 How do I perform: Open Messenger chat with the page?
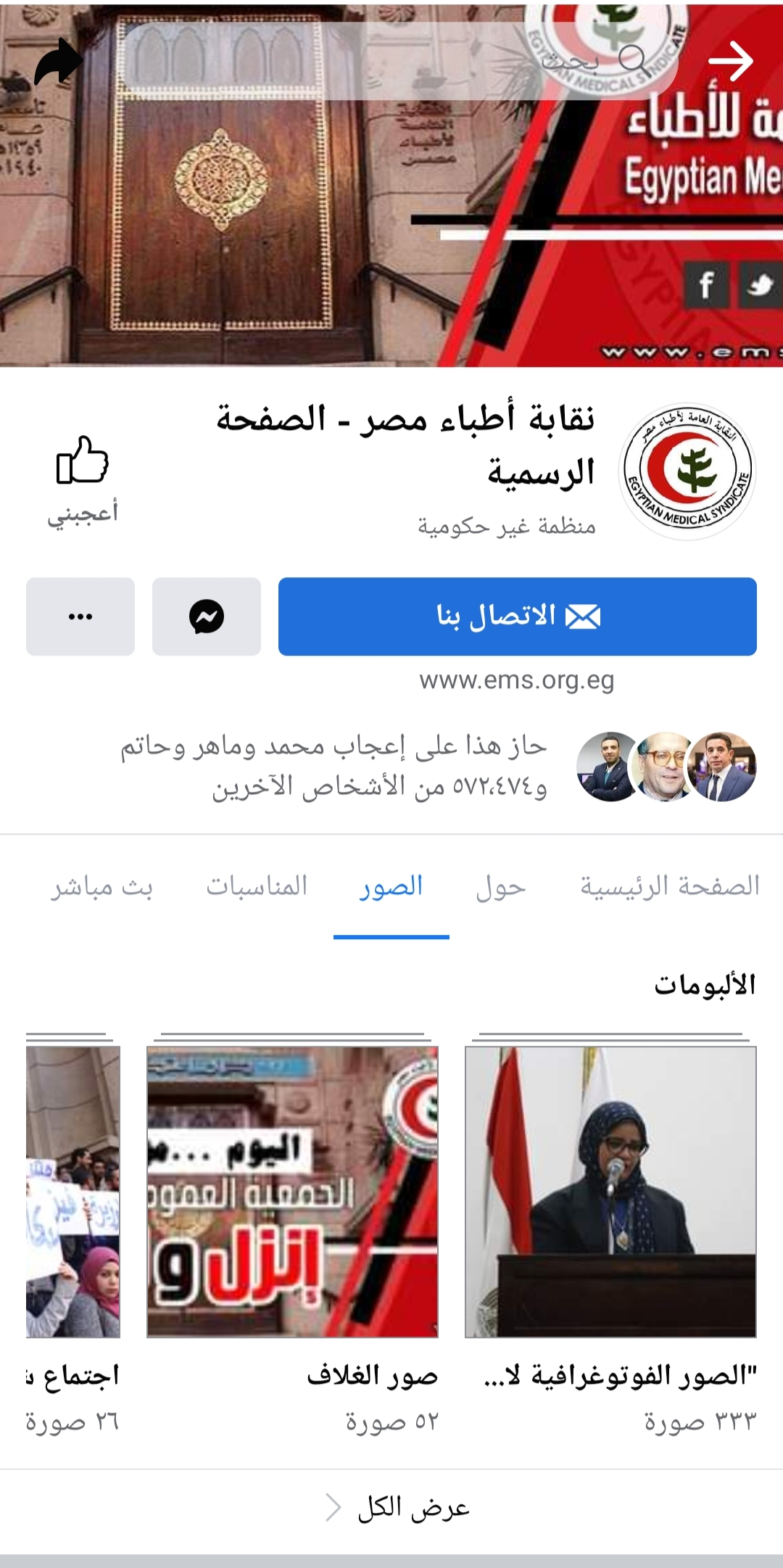tap(207, 616)
